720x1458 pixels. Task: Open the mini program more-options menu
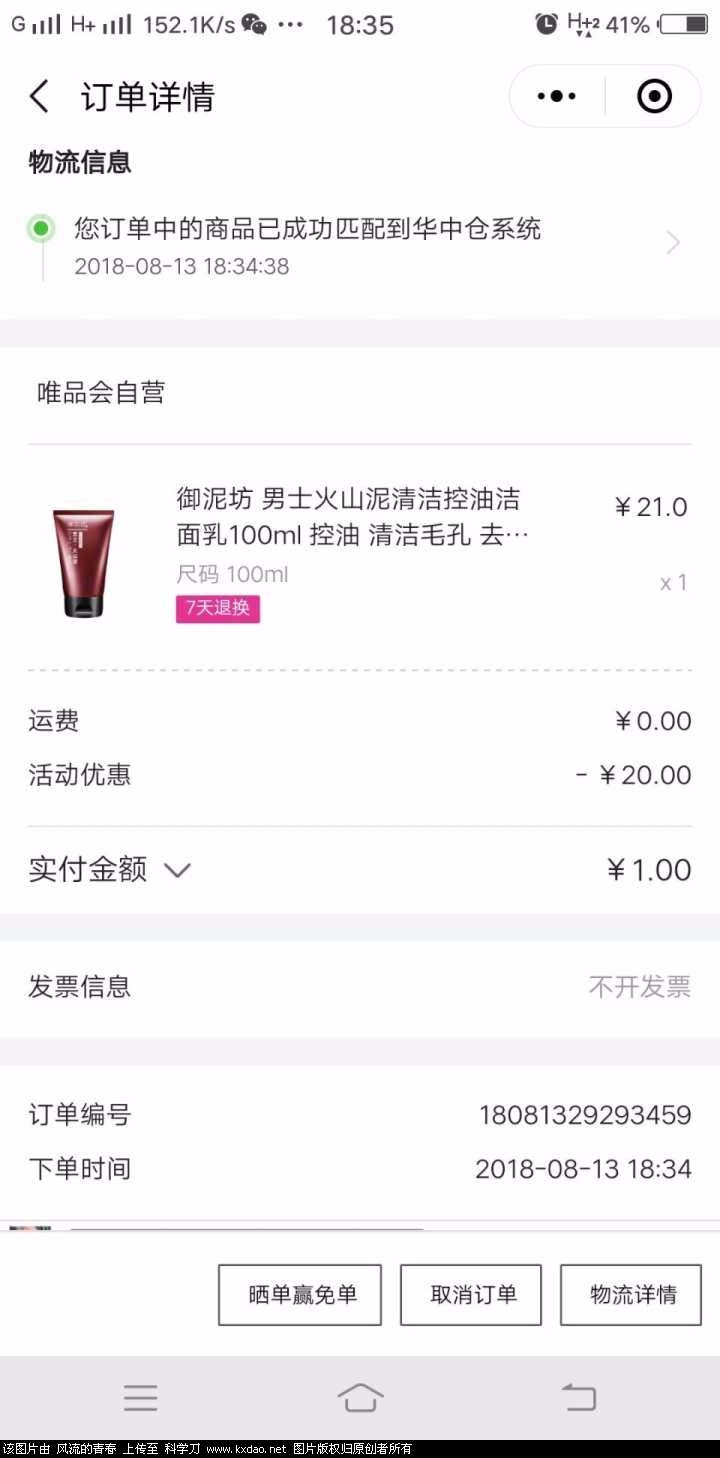point(557,97)
